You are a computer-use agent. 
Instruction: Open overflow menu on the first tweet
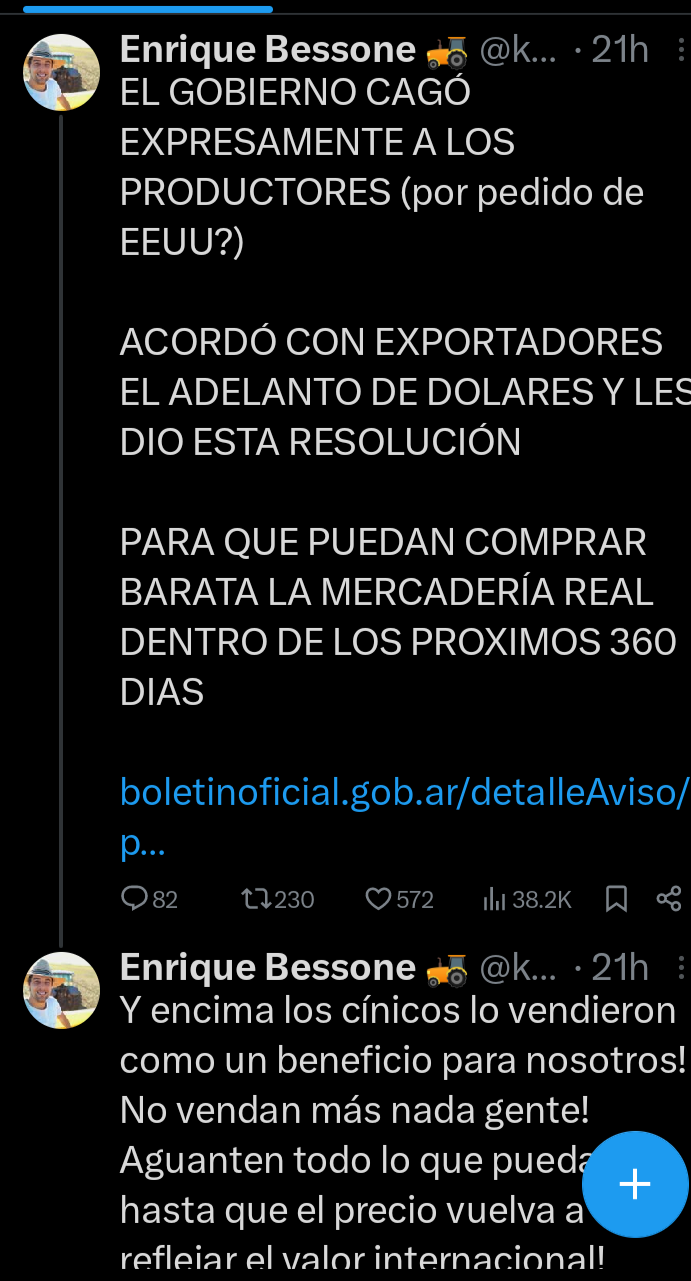[681, 48]
